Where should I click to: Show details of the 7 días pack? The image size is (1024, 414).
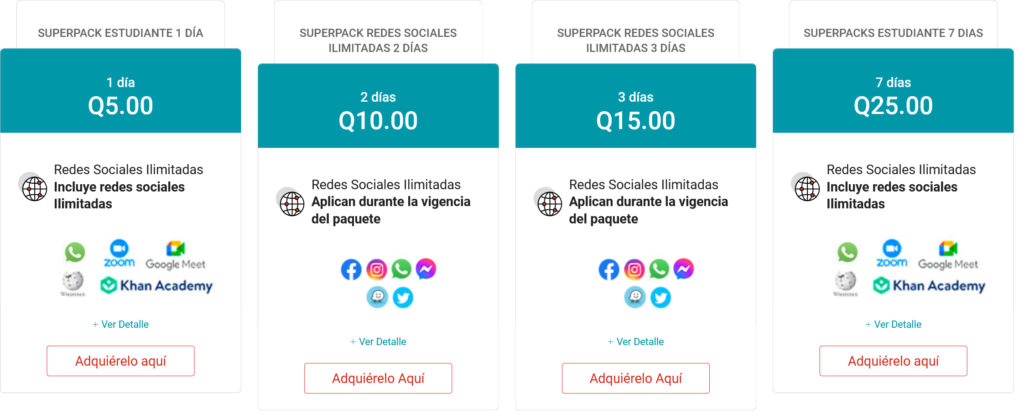point(893,324)
